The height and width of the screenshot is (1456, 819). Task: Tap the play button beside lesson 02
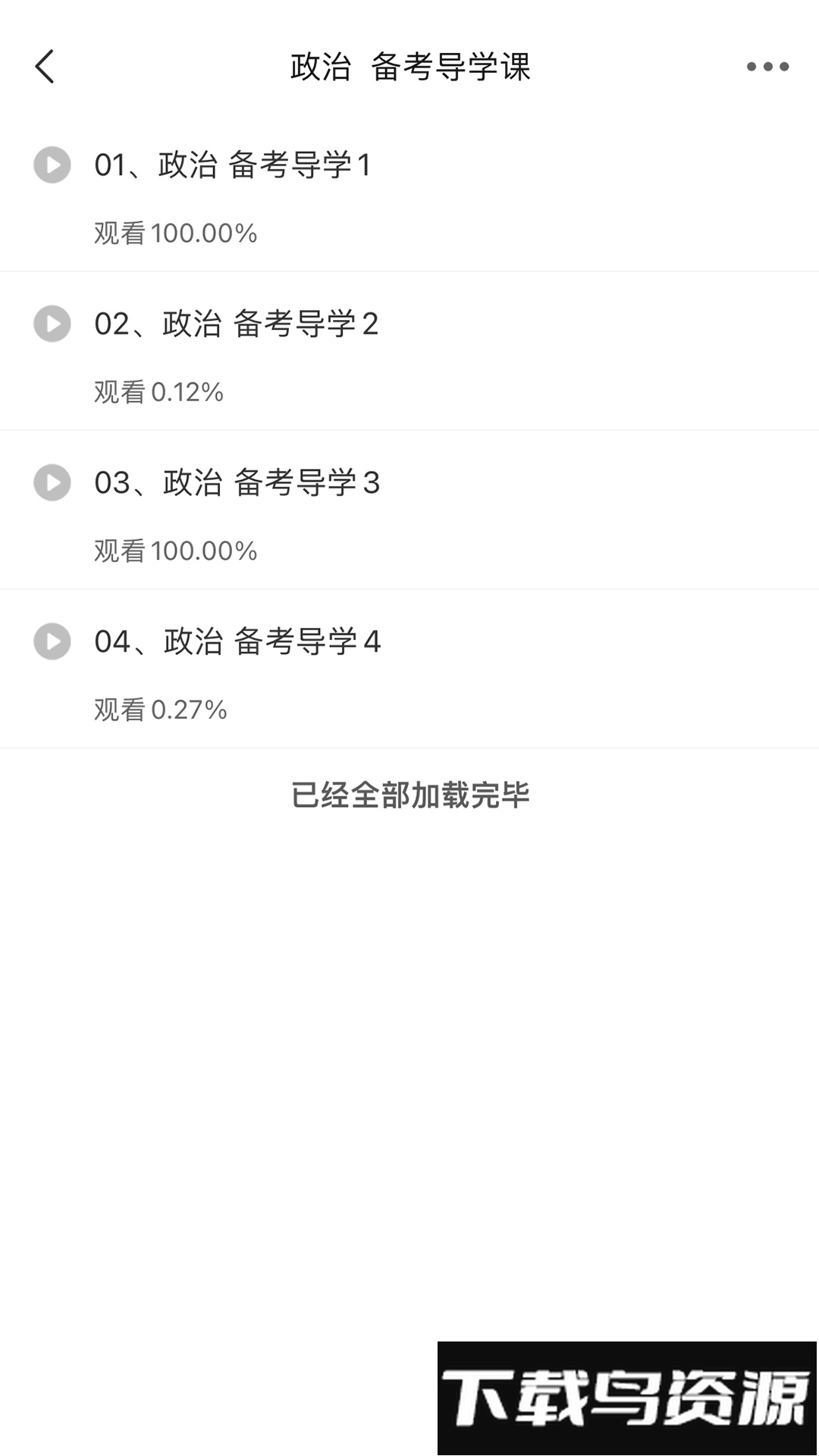click(x=52, y=324)
